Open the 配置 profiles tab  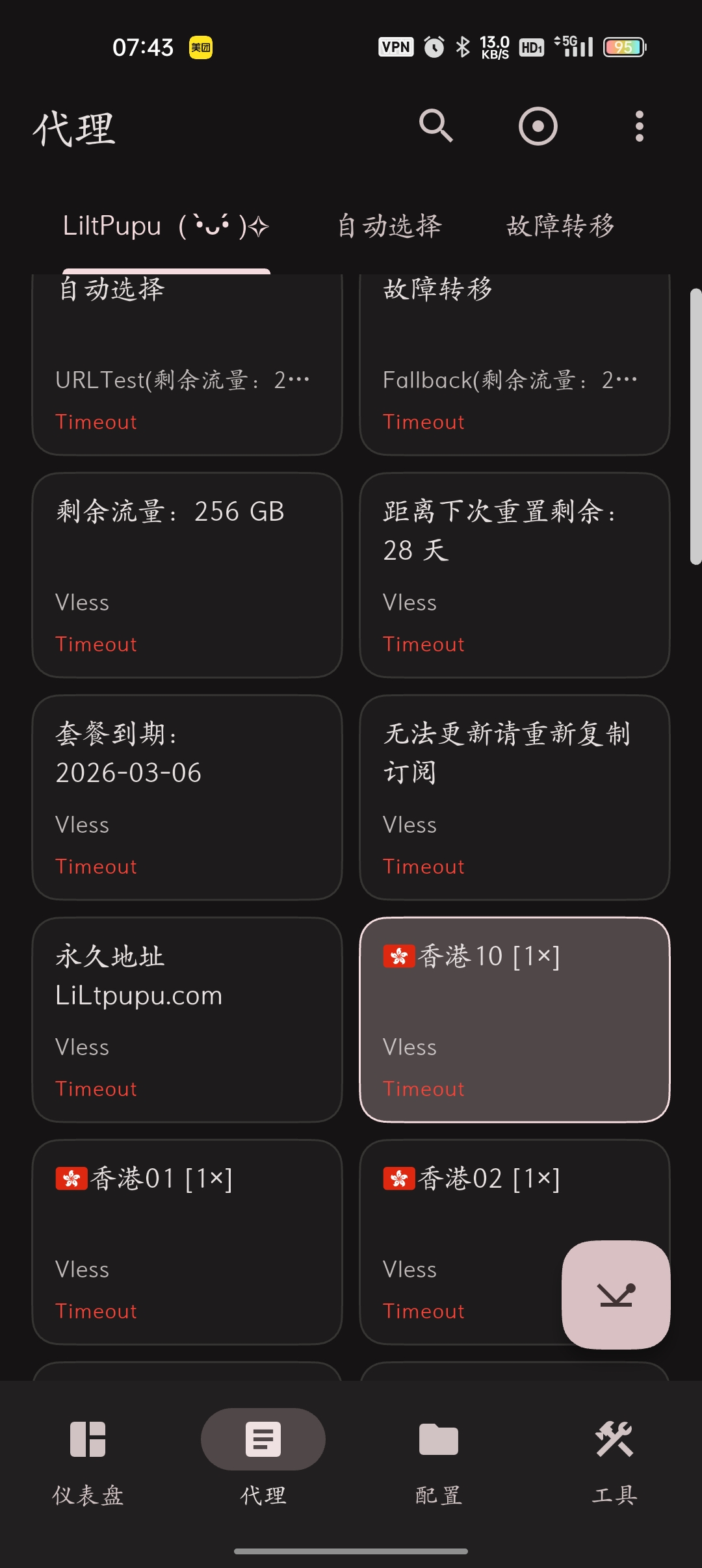439,1457
